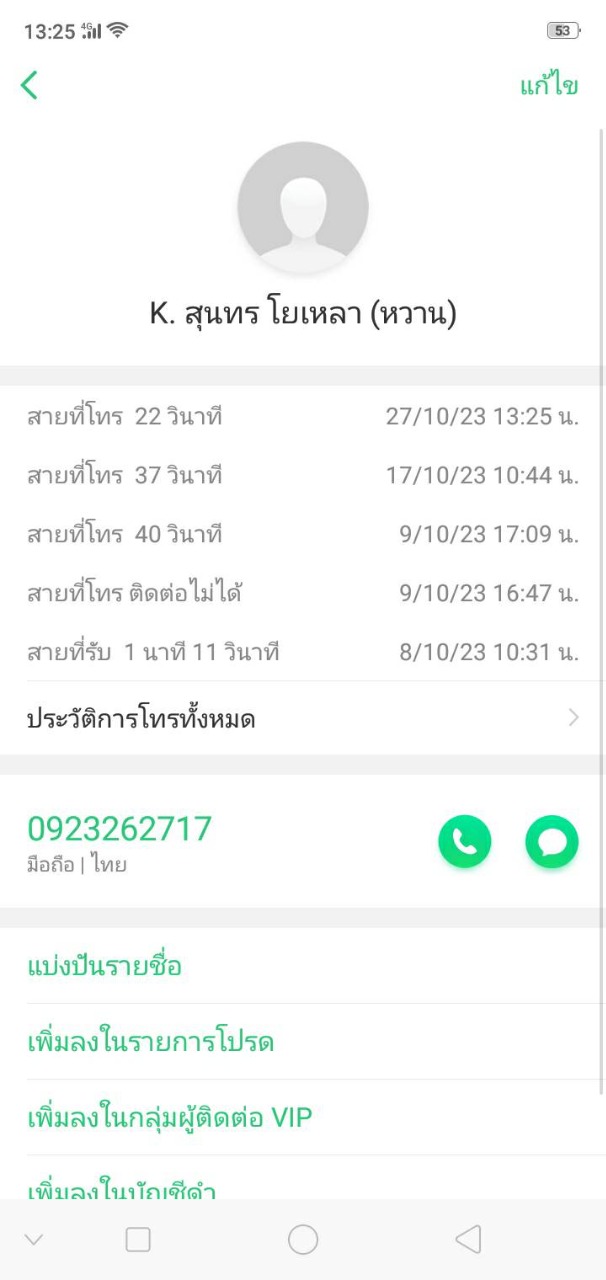
Task: Select เพิ่มลงในกลุ่มผู้ติดต่อ VIP
Action: pyautogui.click(x=170, y=1118)
